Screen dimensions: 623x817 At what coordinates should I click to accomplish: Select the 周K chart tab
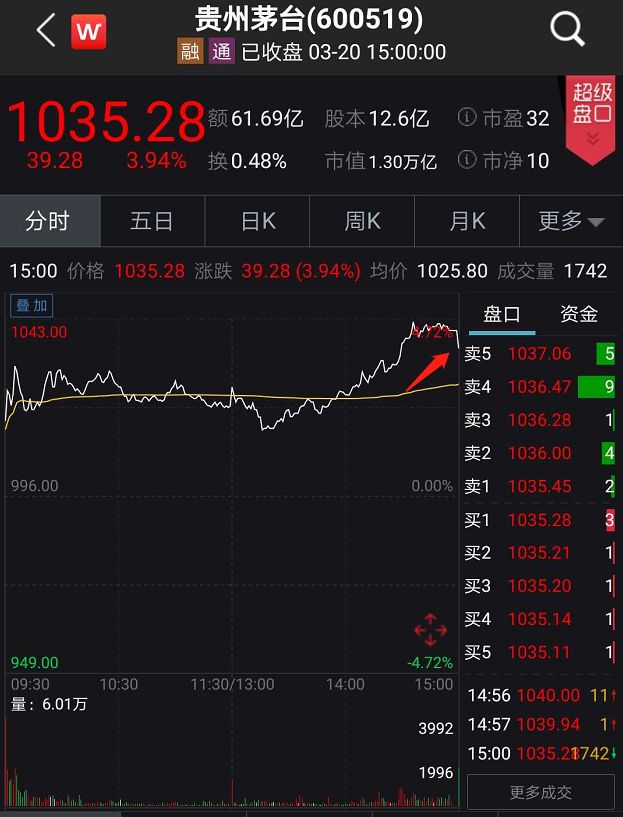362,221
